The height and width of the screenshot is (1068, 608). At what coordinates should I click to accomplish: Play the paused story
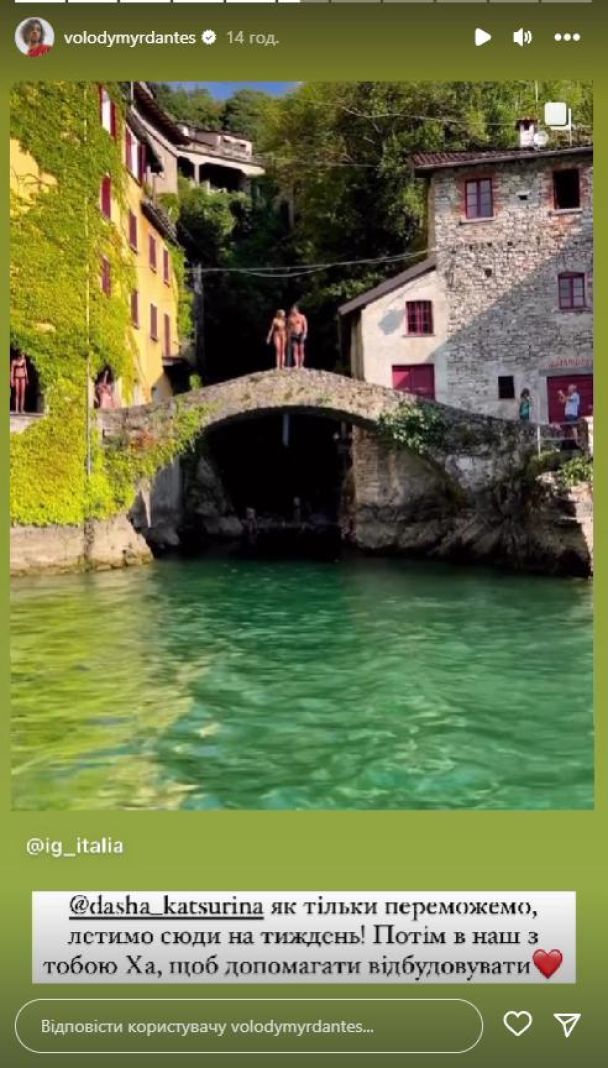(x=482, y=37)
